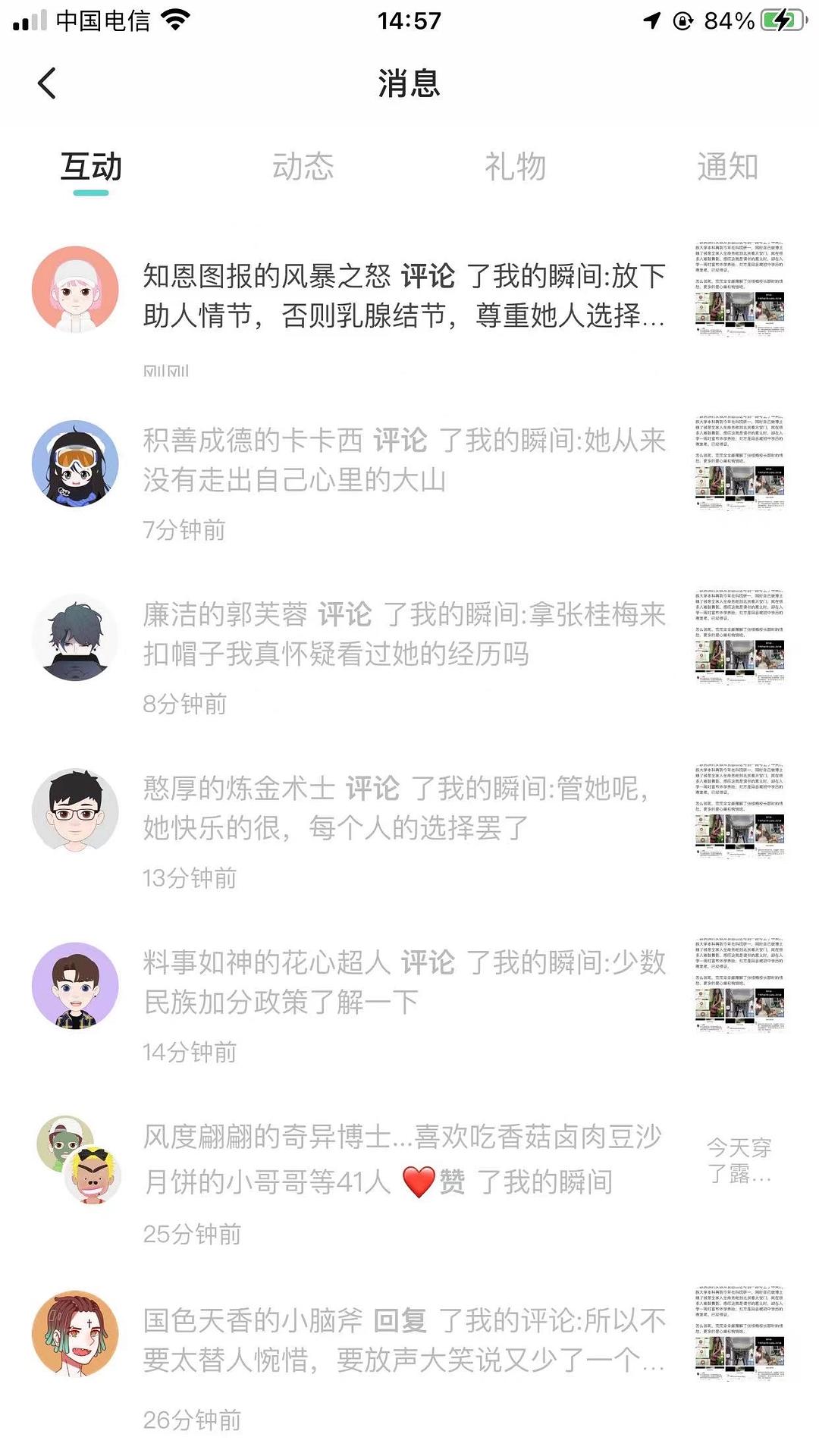This screenshot has height=1456, width=819.
Task: Open comment from 积善成德的卡卡西
Action: (403, 460)
